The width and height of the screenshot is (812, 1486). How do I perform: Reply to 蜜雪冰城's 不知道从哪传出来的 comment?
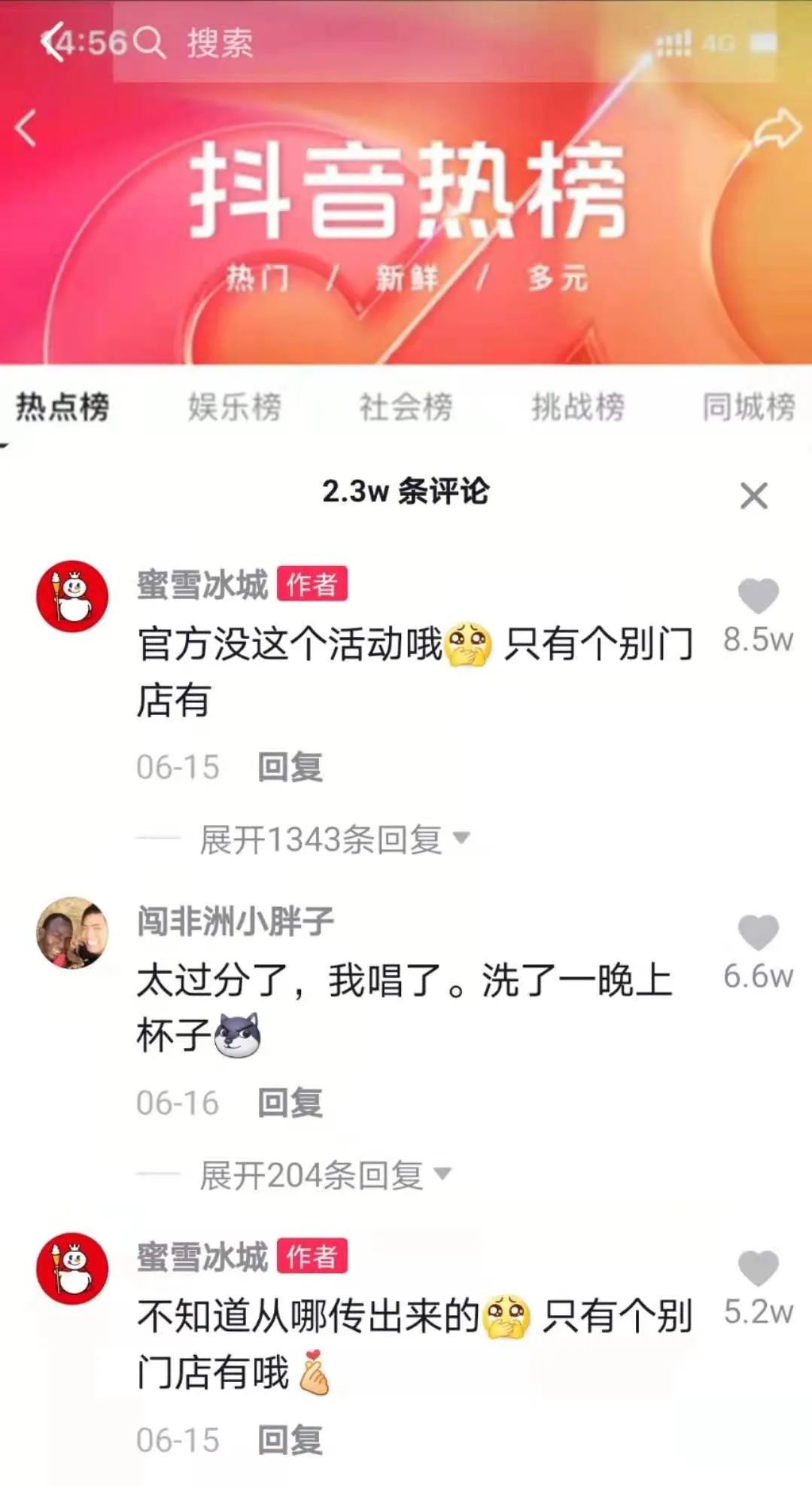click(290, 1440)
